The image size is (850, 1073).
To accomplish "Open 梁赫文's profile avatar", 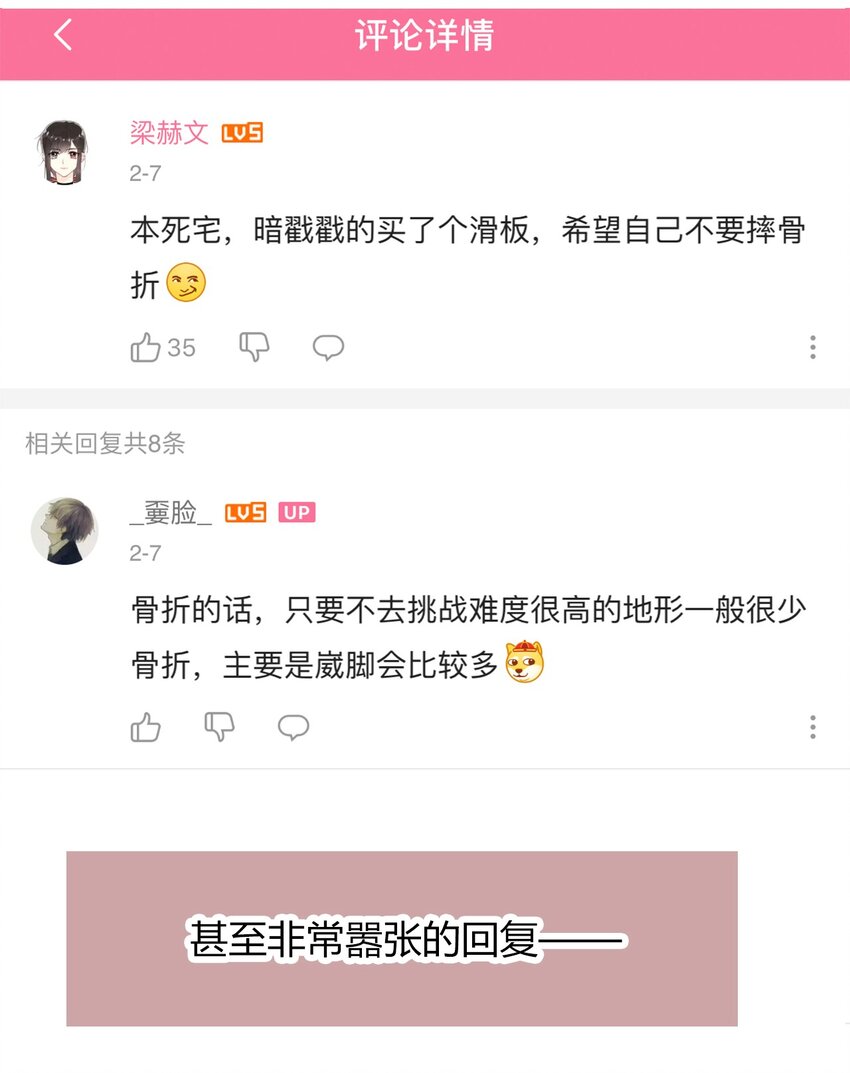I will pyautogui.click(x=62, y=151).
